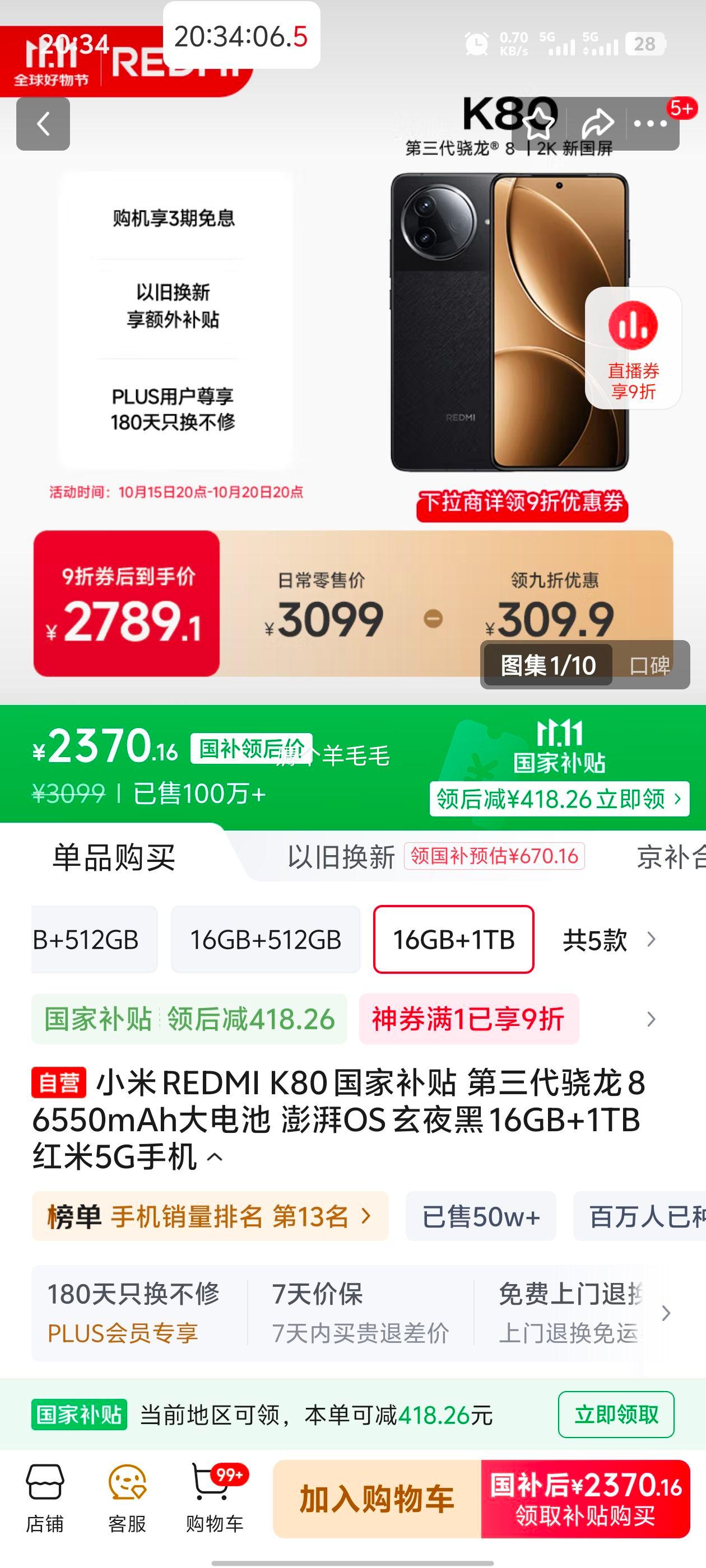Image resolution: width=706 pixels, height=1568 pixels.
Task: Tap 立即领取 to claim the subsidy
Action: pyautogui.click(x=615, y=1415)
